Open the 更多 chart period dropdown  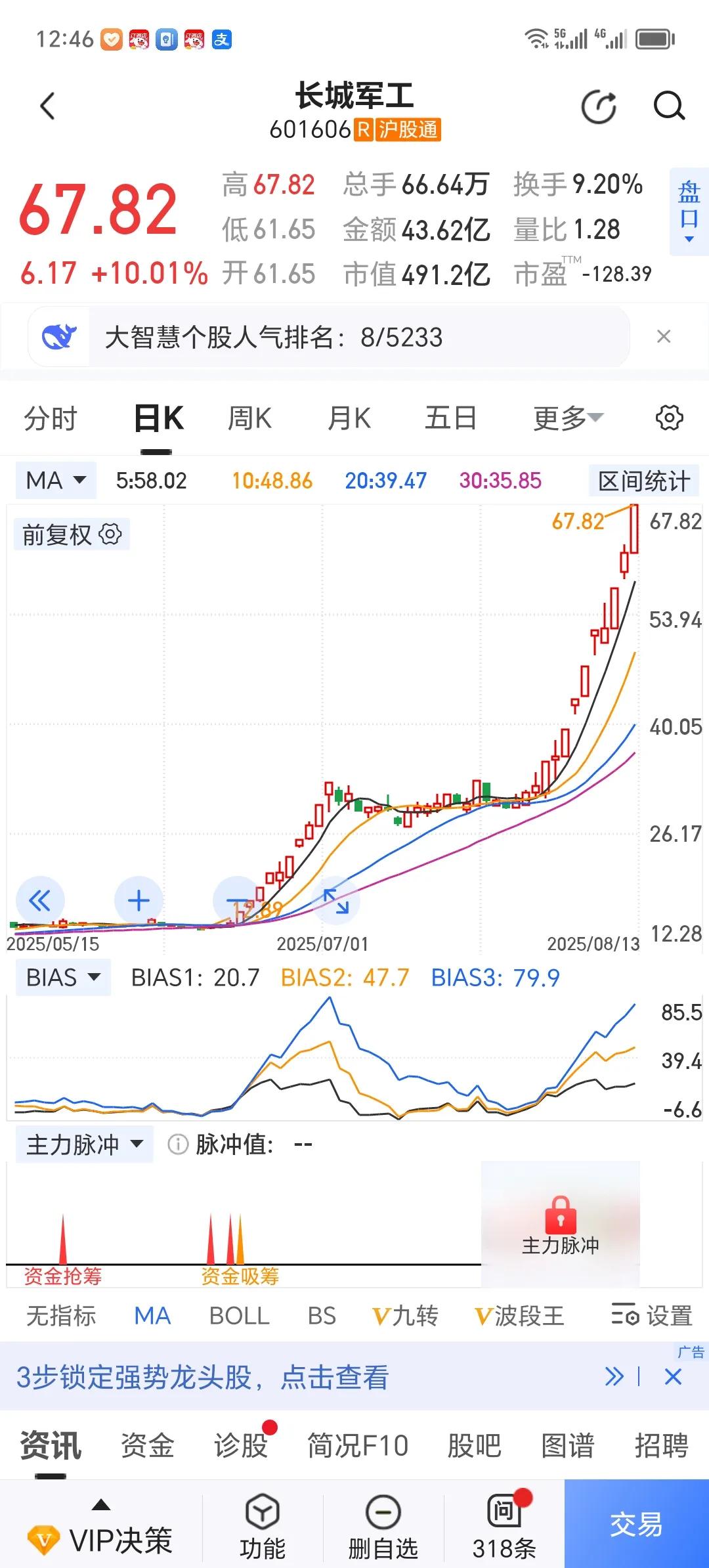pos(568,418)
